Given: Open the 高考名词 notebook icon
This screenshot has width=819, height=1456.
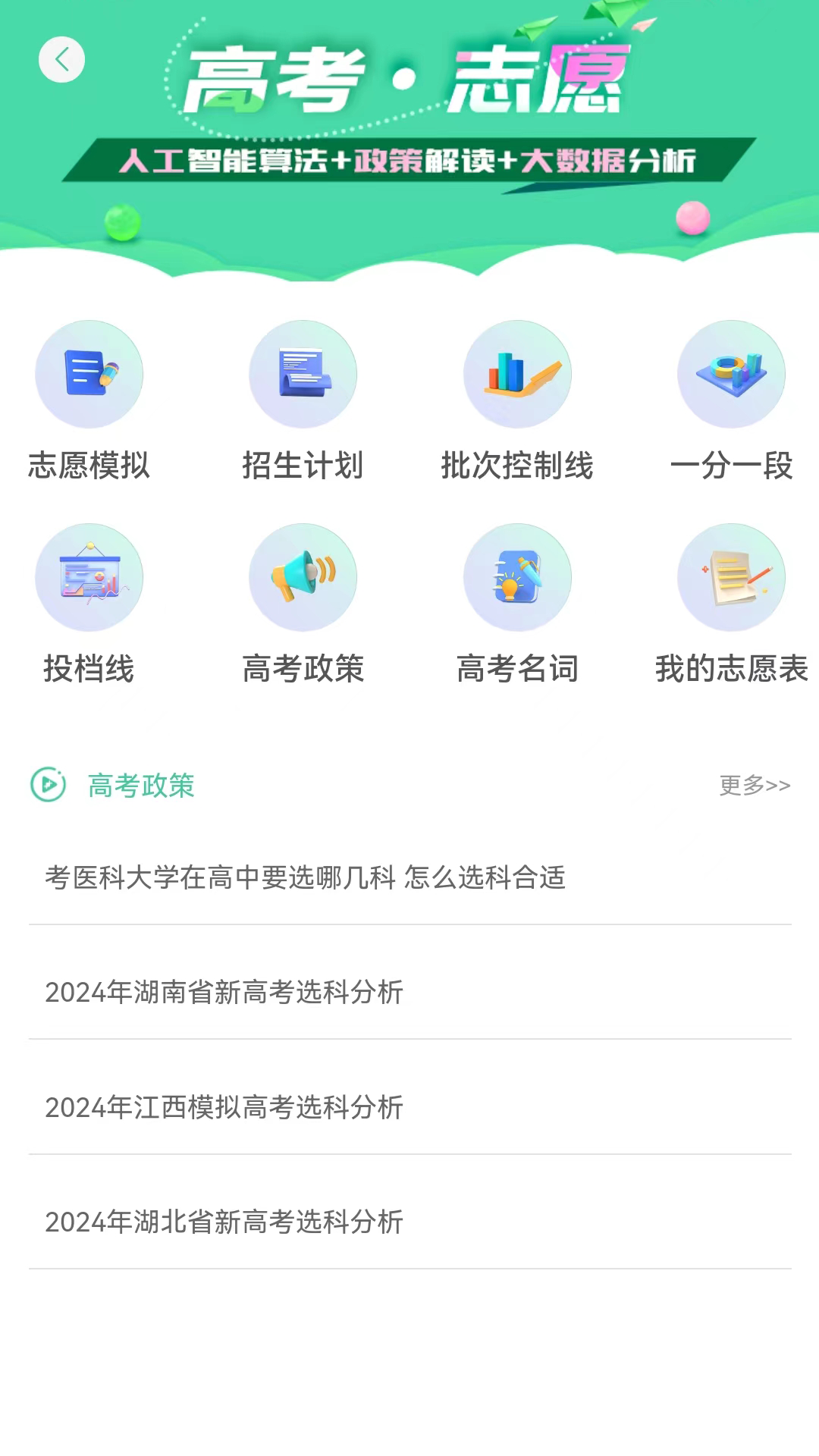Looking at the screenshot, I should [517, 577].
